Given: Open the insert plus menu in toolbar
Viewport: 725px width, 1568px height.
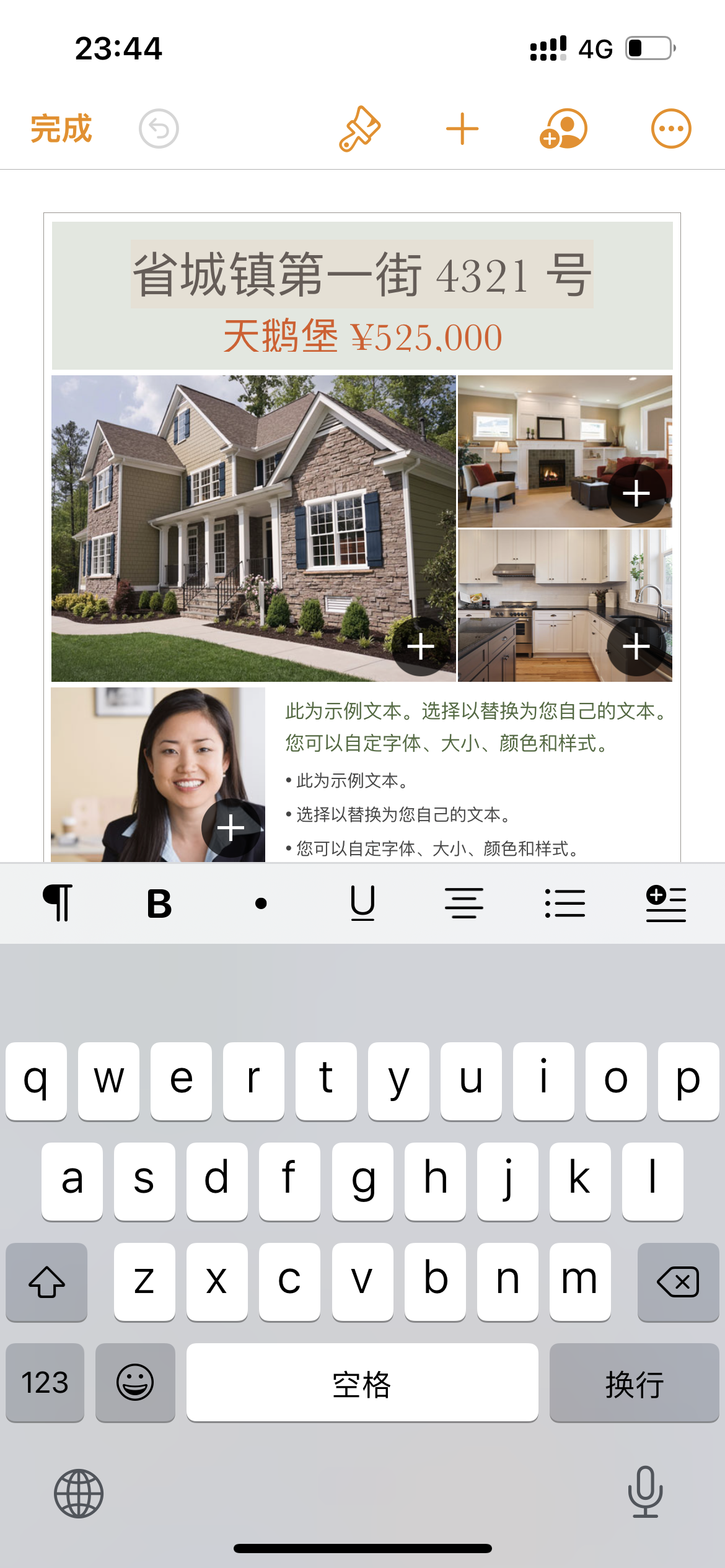Looking at the screenshot, I should point(462,129).
